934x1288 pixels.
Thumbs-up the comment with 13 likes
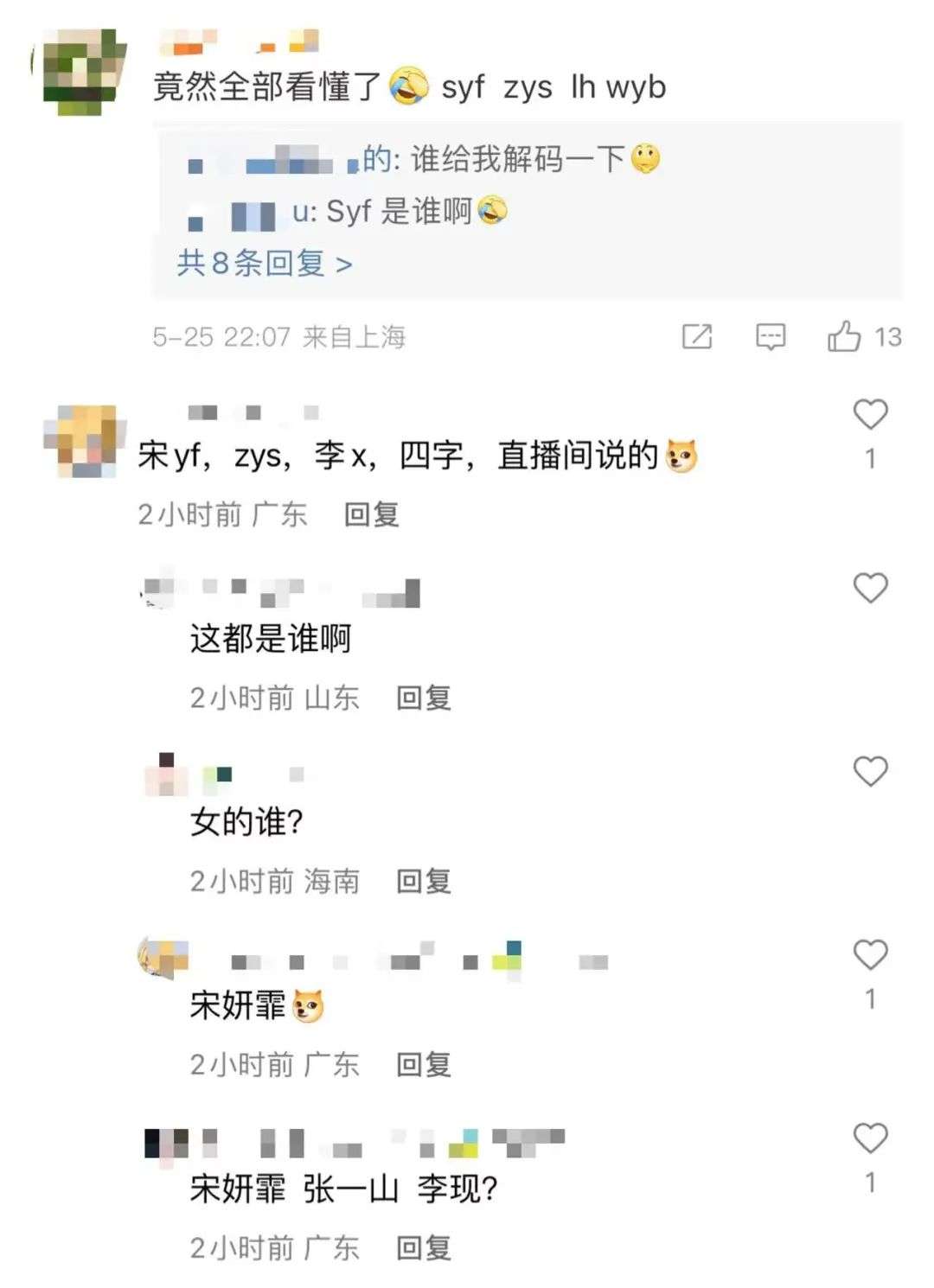click(844, 336)
